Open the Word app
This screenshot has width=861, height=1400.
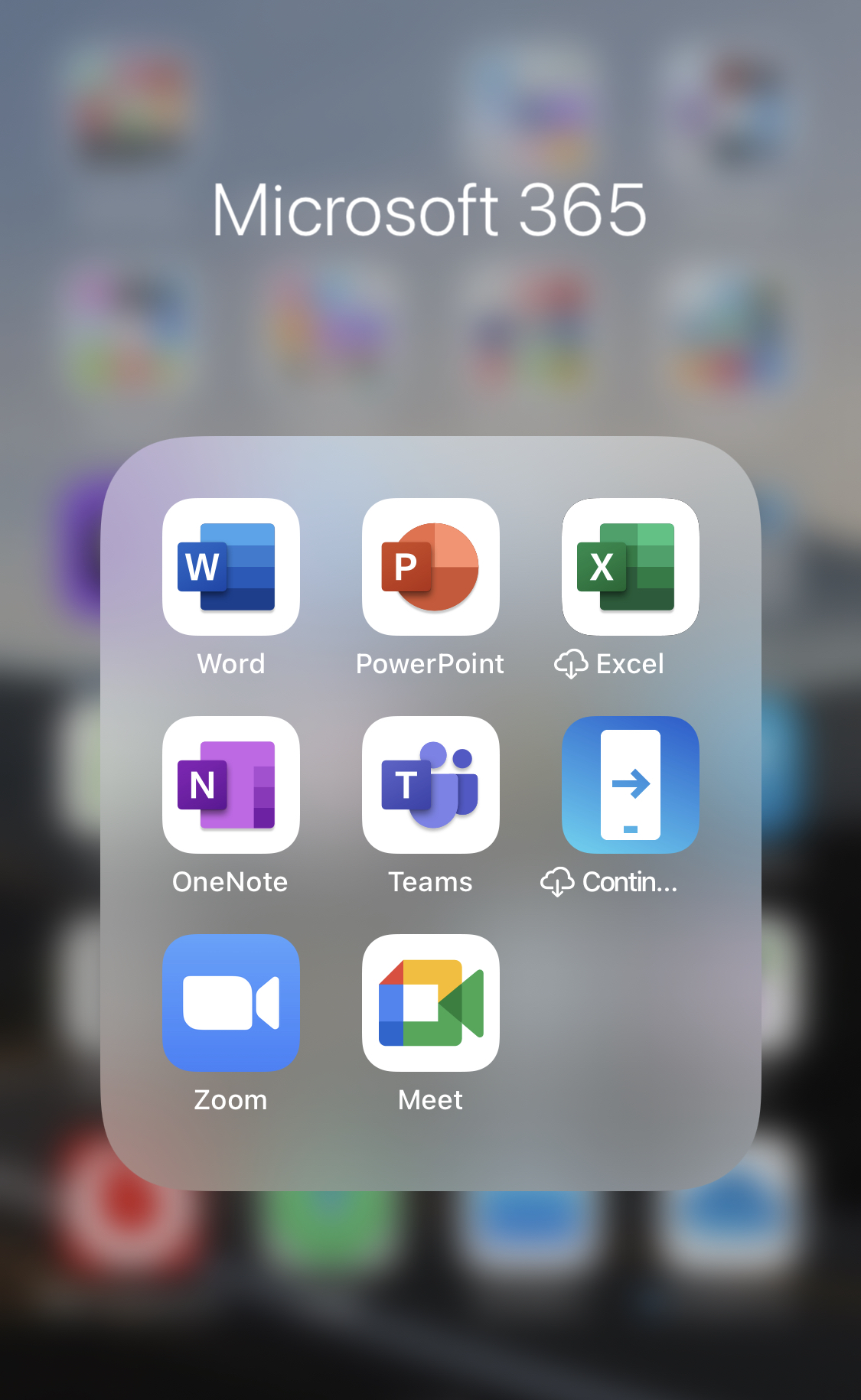[230, 567]
